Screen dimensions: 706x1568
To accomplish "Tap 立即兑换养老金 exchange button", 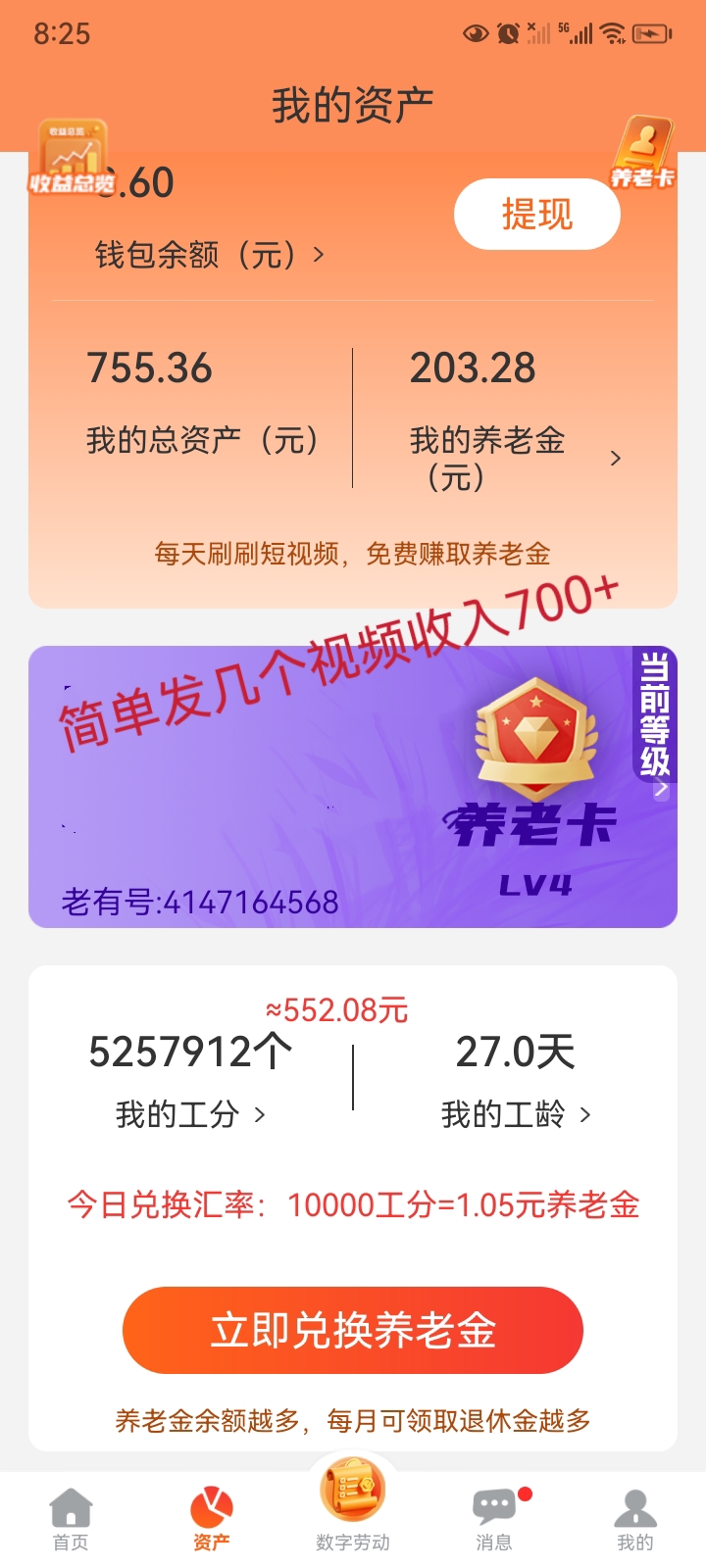I will 353,1330.
